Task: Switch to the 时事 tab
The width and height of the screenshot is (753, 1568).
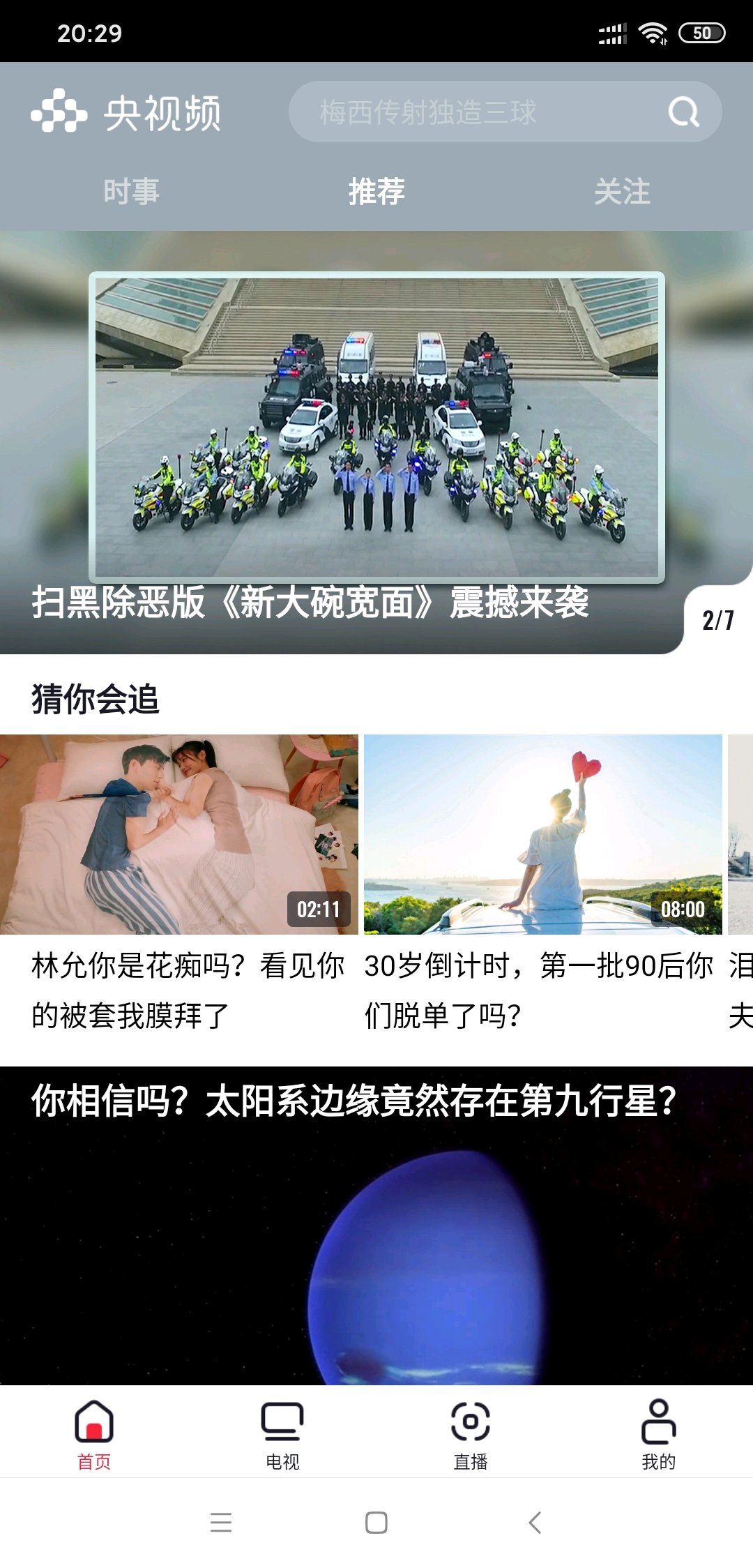Action: [x=131, y=191]
